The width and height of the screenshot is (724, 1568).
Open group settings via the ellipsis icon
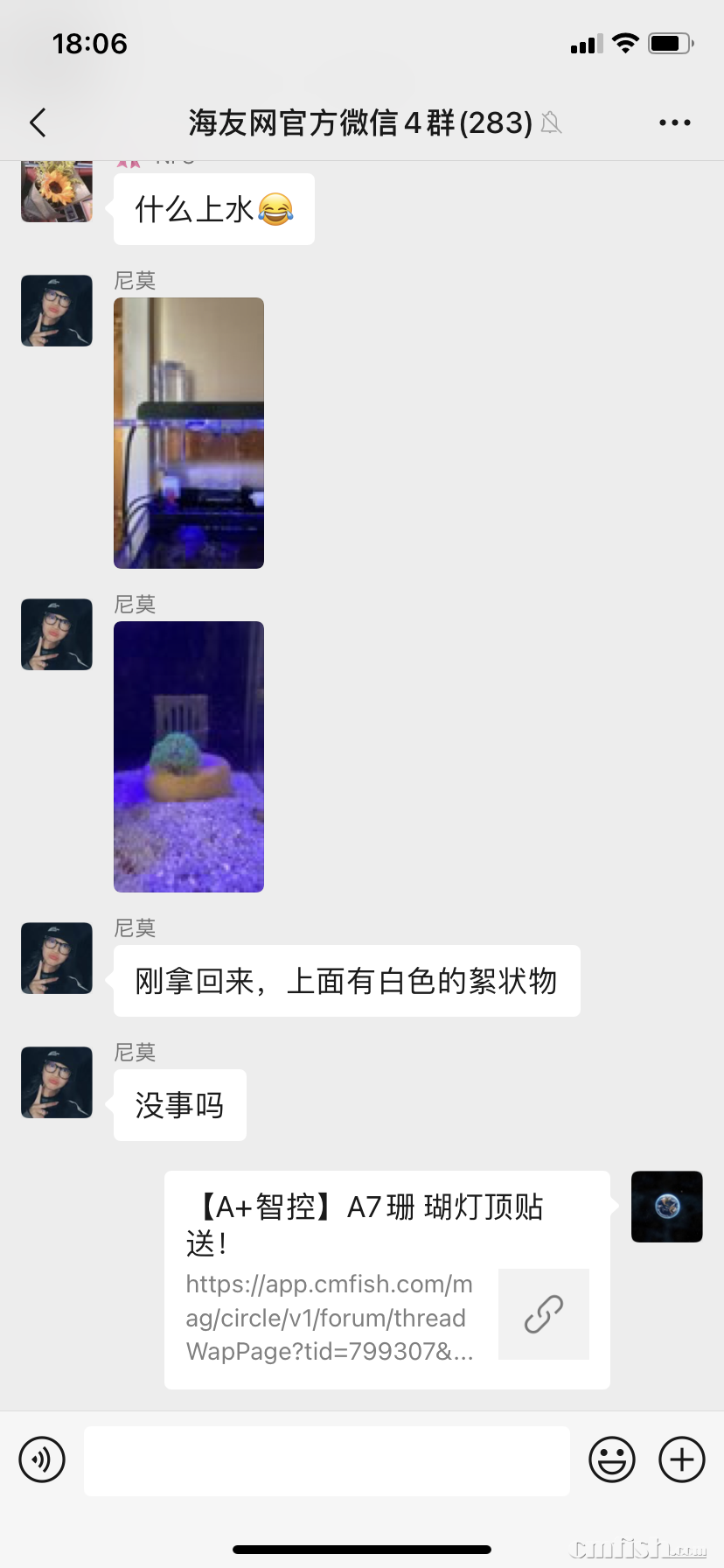(x=674, y=122)
